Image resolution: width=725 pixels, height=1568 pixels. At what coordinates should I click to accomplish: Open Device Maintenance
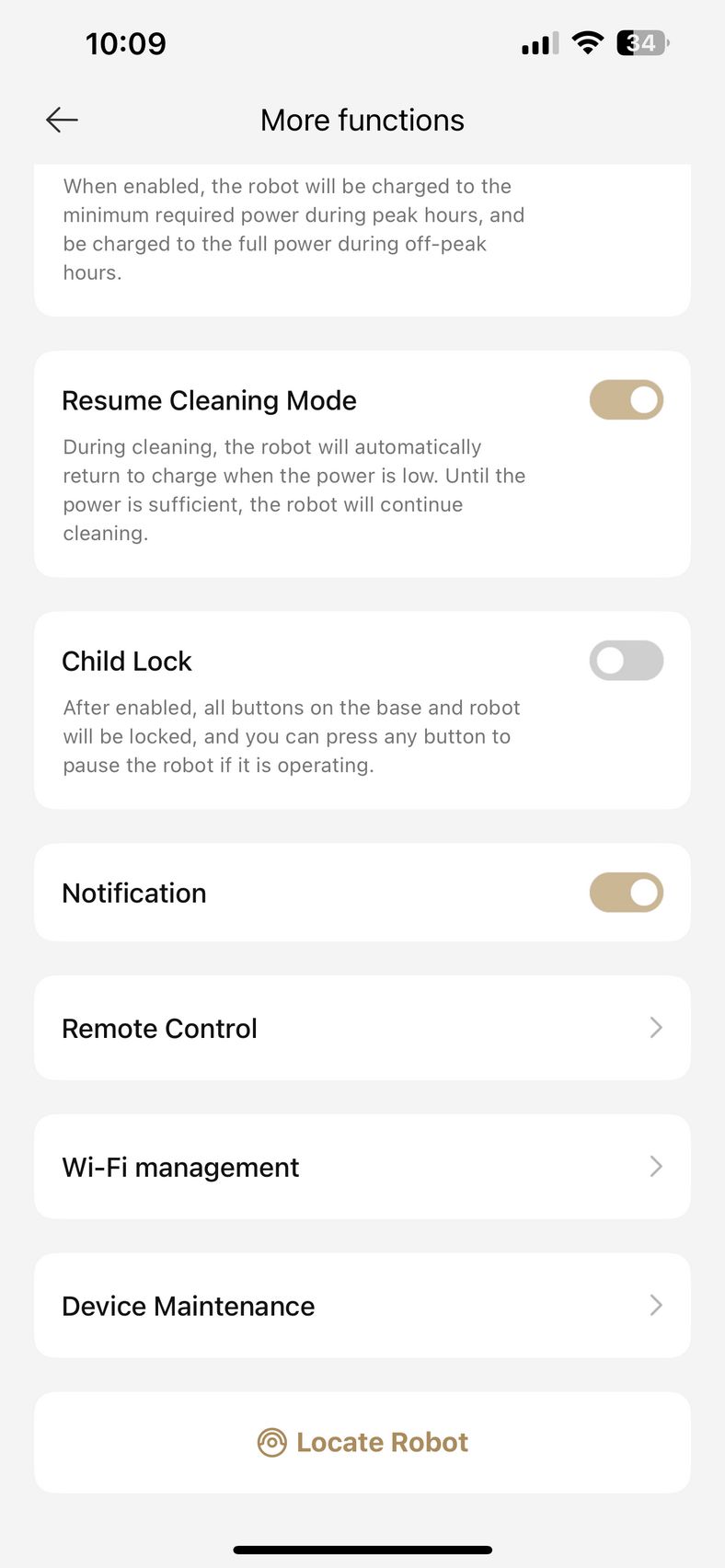point(362,1306)
